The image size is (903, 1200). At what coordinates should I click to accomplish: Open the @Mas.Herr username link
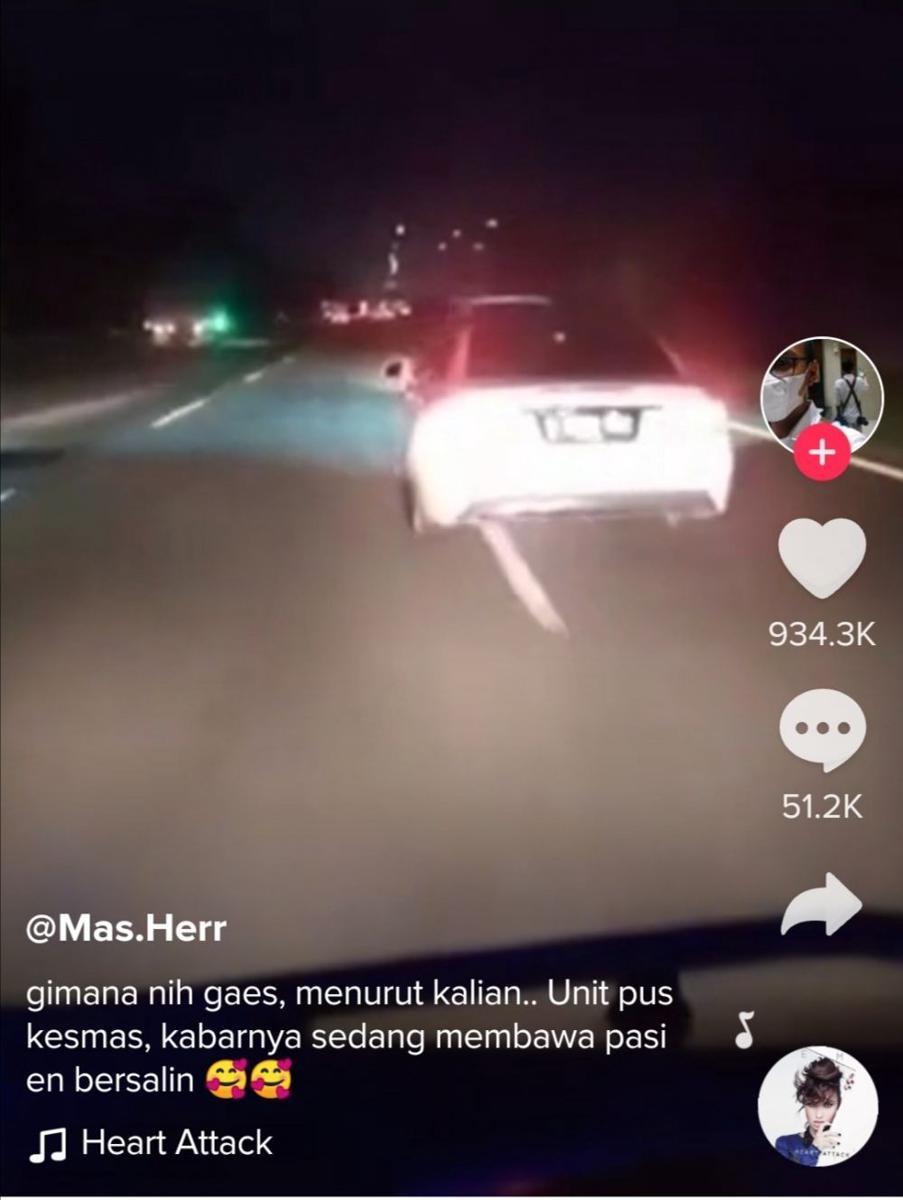126,928
